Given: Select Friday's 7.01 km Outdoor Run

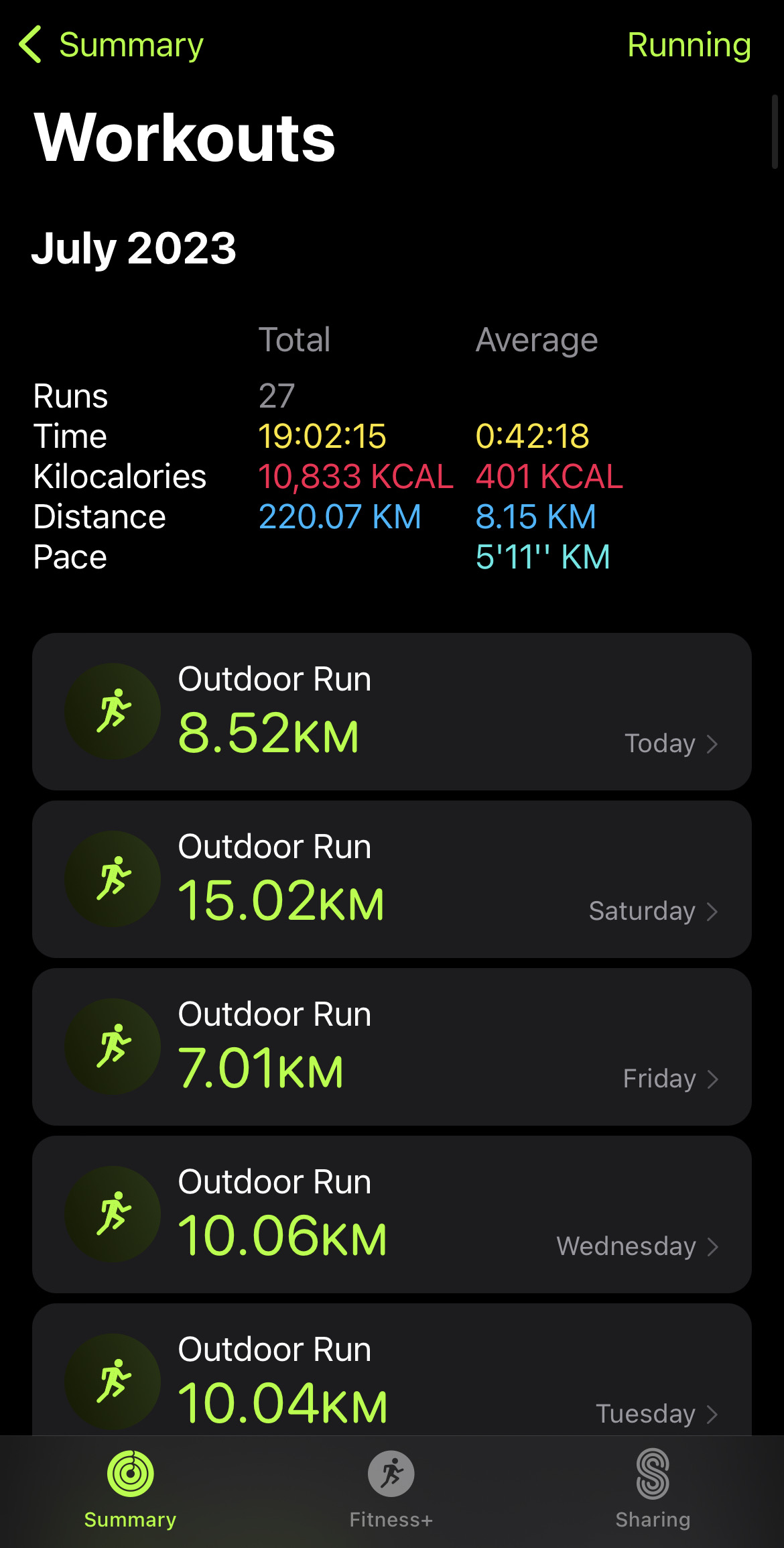Looking at the screenshot, I should [x=391, y=1047].
